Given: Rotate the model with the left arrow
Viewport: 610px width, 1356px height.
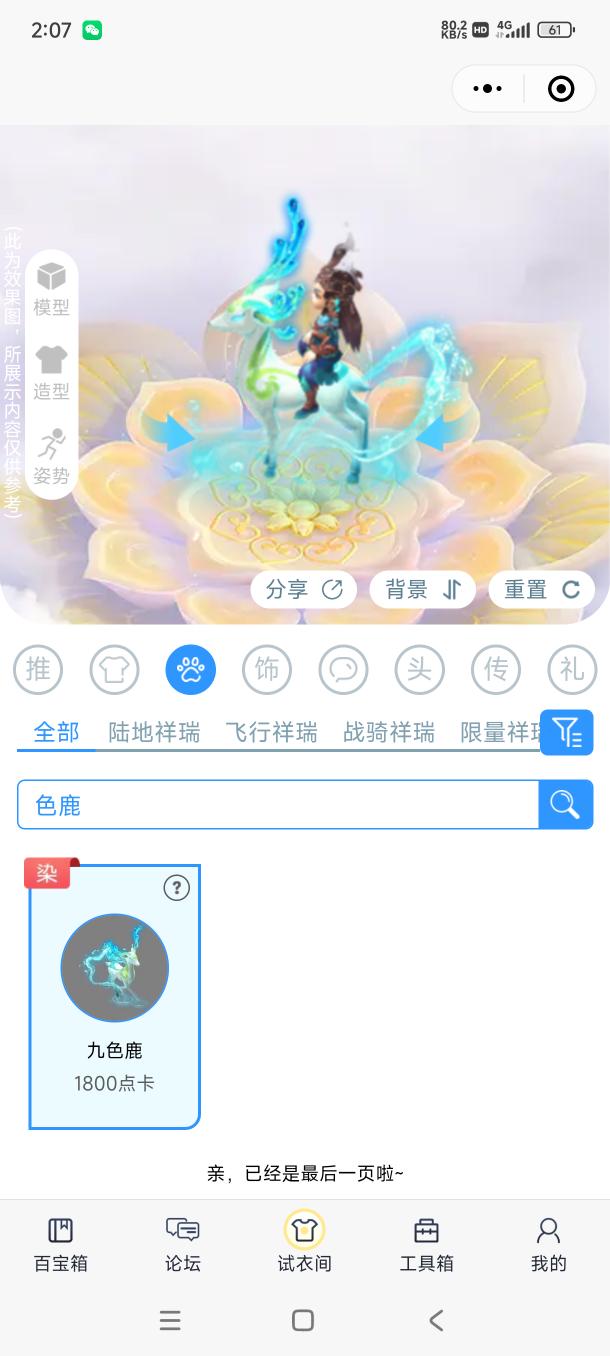Looking at the screenshot, I should (180, 435).
